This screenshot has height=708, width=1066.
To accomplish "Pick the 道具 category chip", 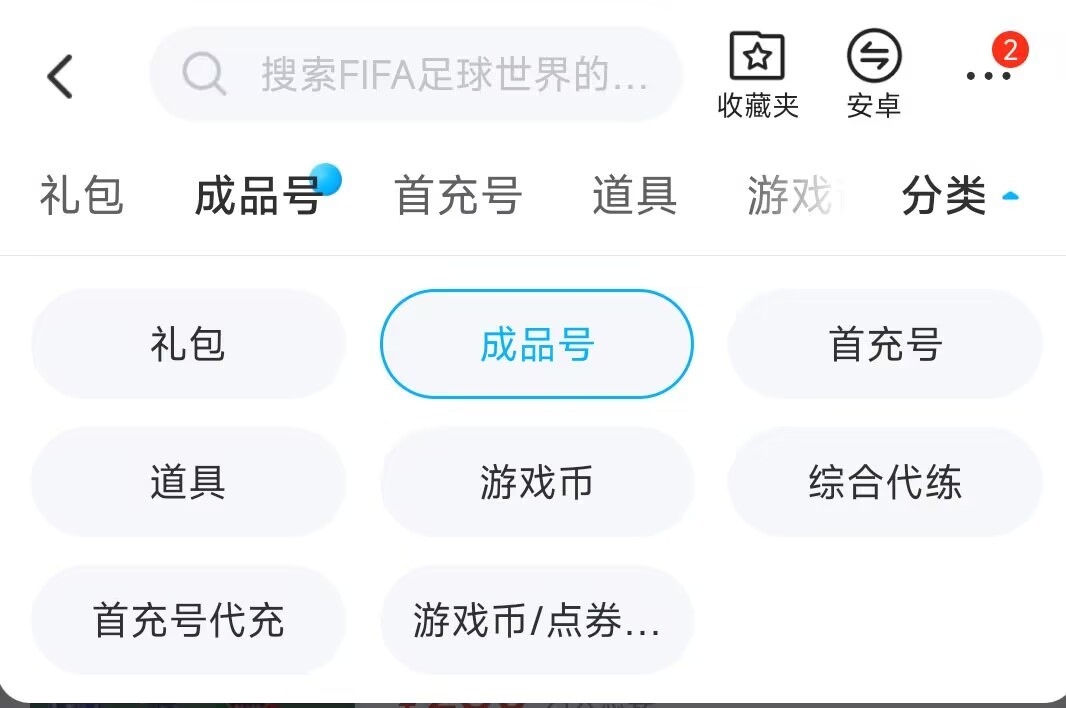I will point(188,483).
